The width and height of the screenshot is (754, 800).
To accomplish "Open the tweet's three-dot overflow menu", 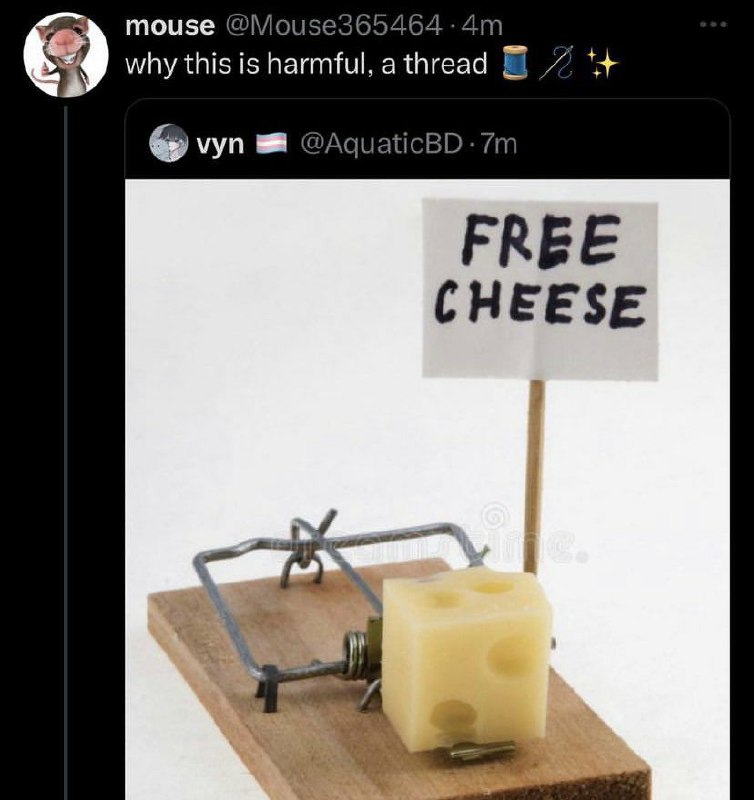I will coord(713,24).
